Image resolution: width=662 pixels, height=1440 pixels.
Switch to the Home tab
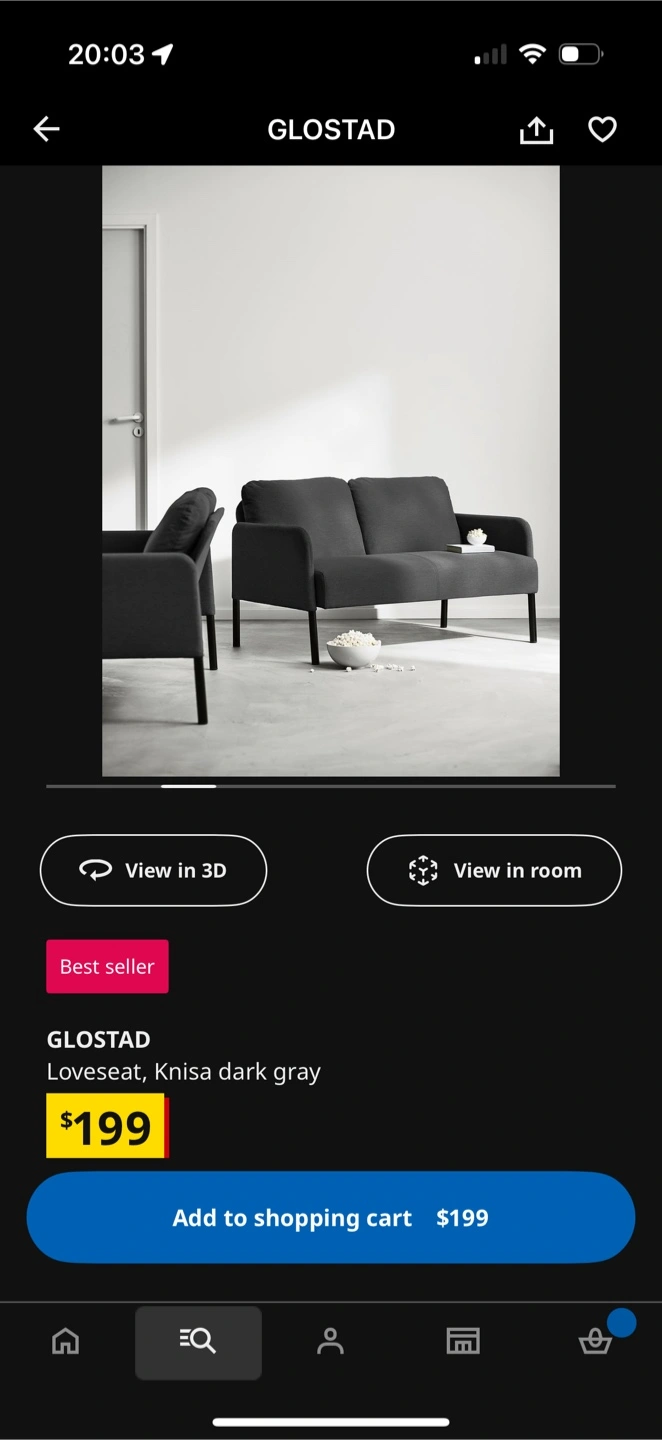tap(66, 1341)
